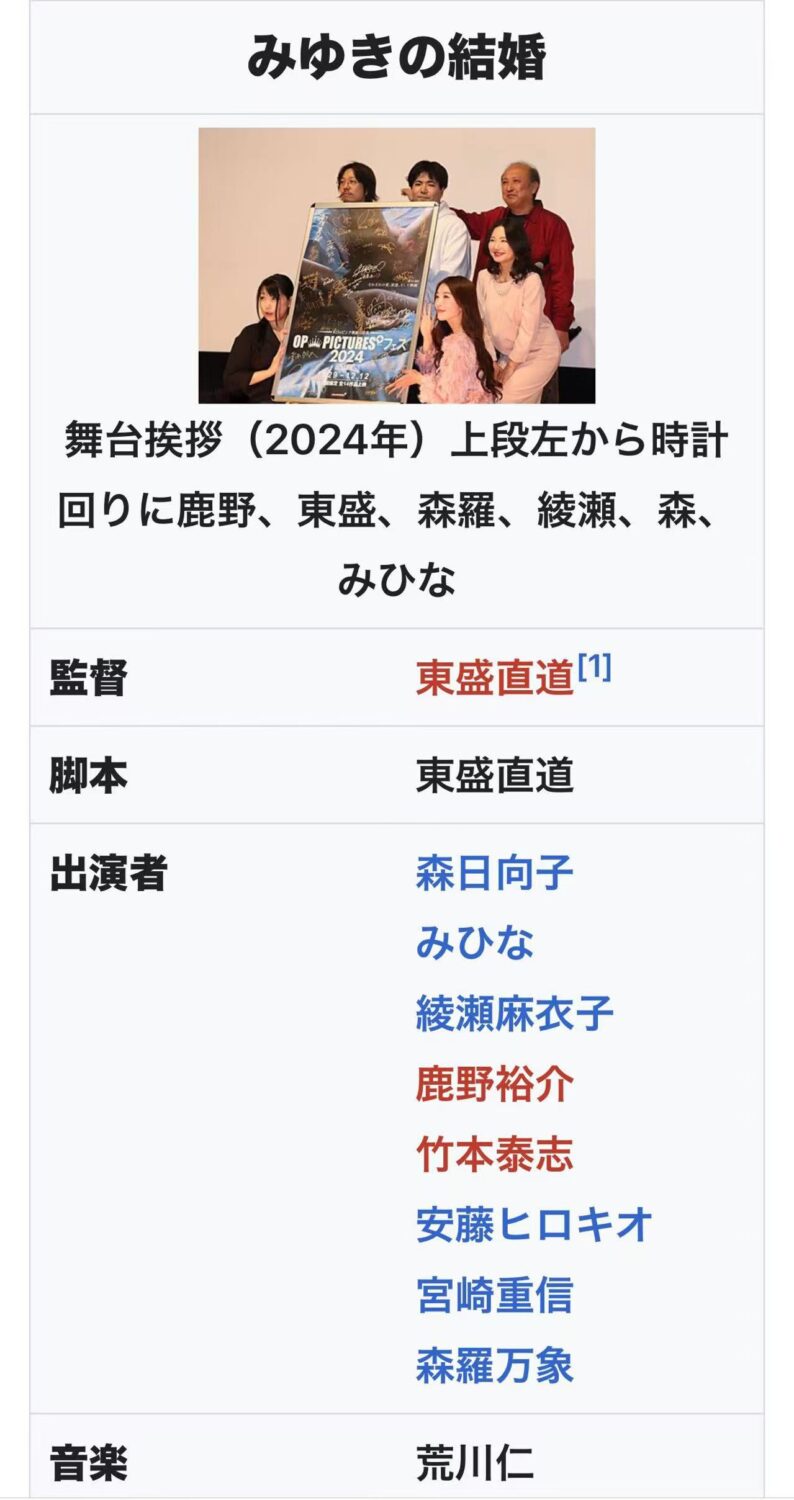Open the stage greeting photo
Image resolution: width=794 pixels, height=1500 pixels.
point(397,265)
